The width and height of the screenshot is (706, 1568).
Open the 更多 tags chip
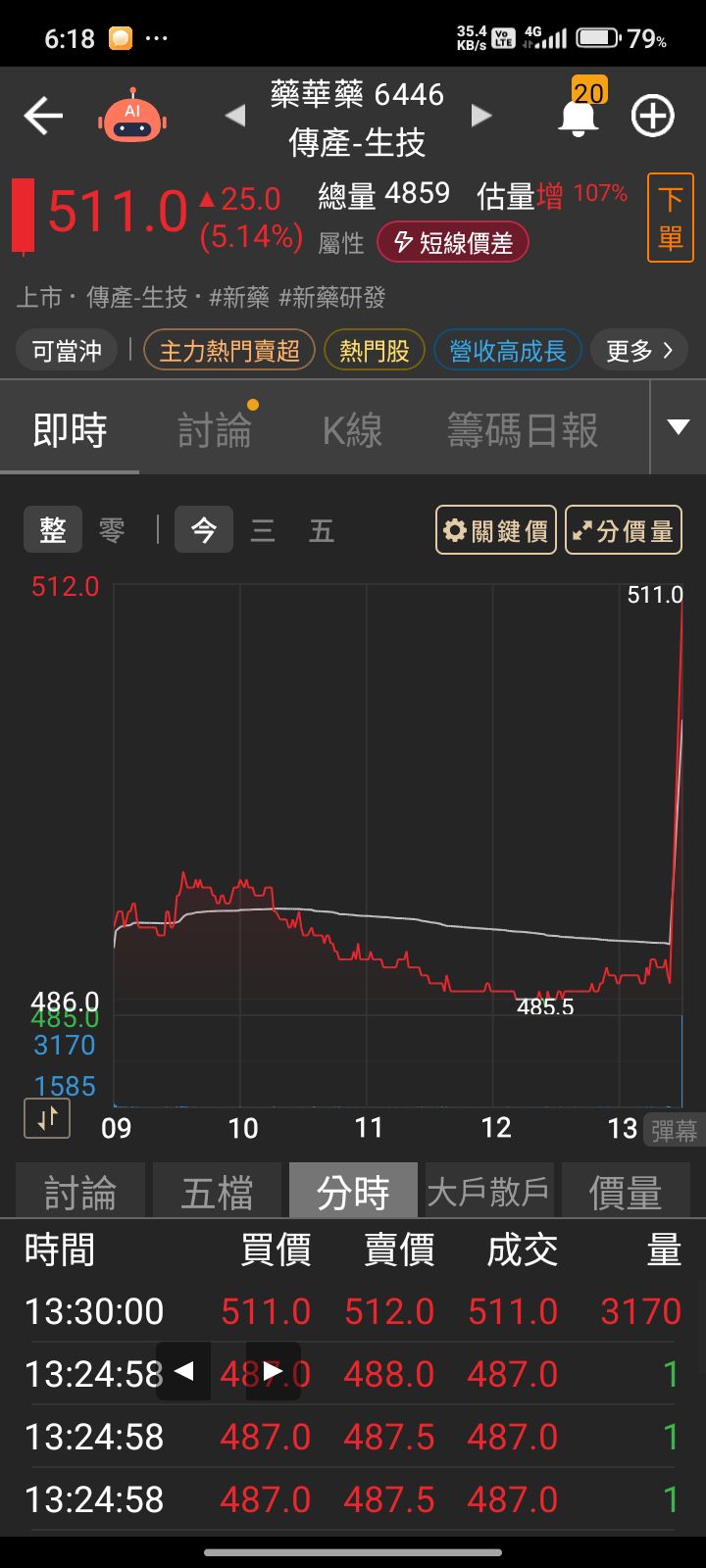639,351
